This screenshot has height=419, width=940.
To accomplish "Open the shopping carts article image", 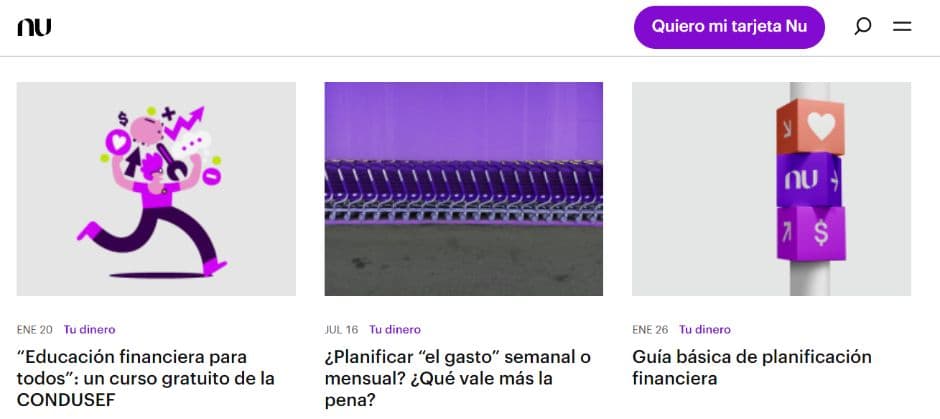I will (464, 188).
